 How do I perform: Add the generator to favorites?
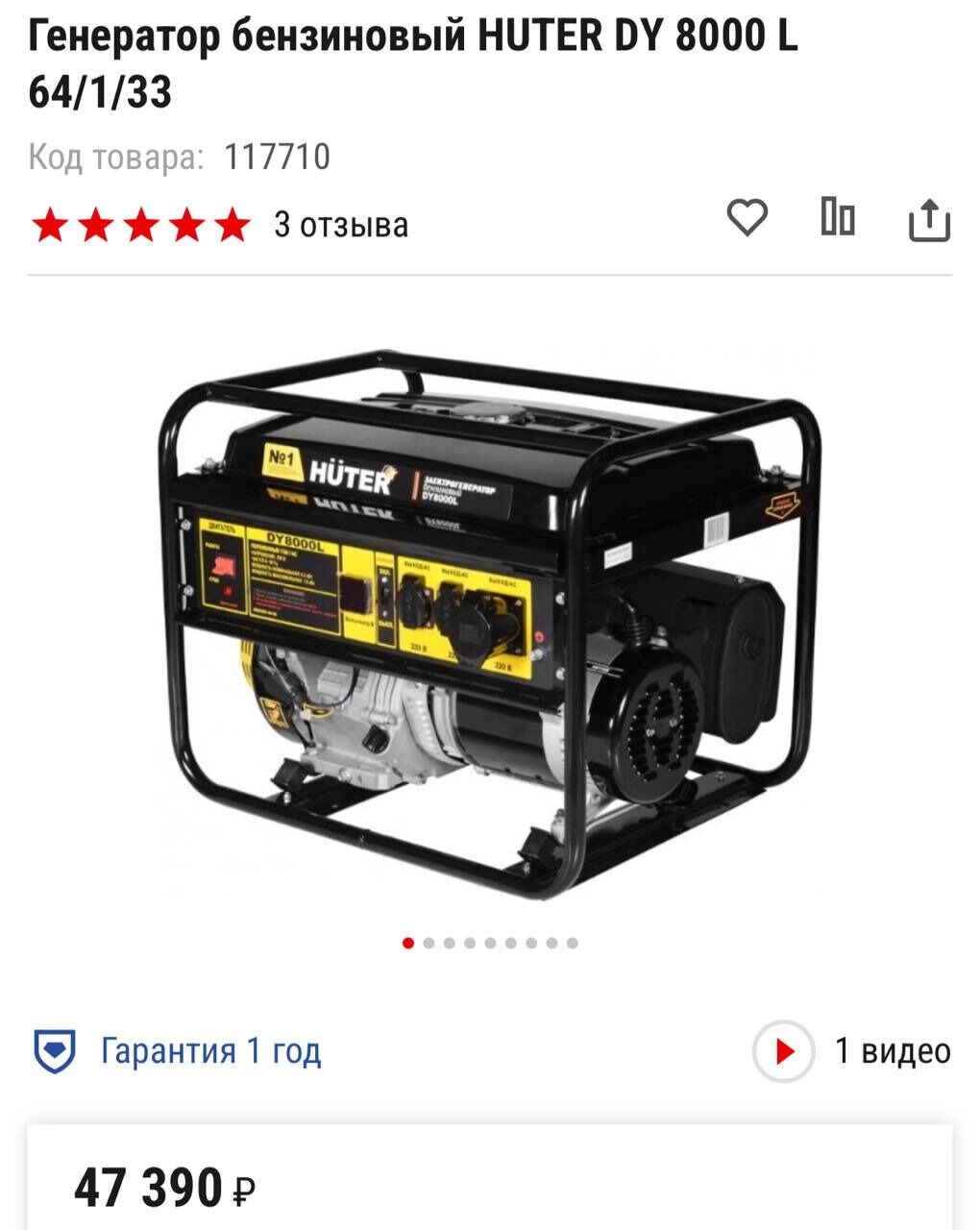(747, 217)
